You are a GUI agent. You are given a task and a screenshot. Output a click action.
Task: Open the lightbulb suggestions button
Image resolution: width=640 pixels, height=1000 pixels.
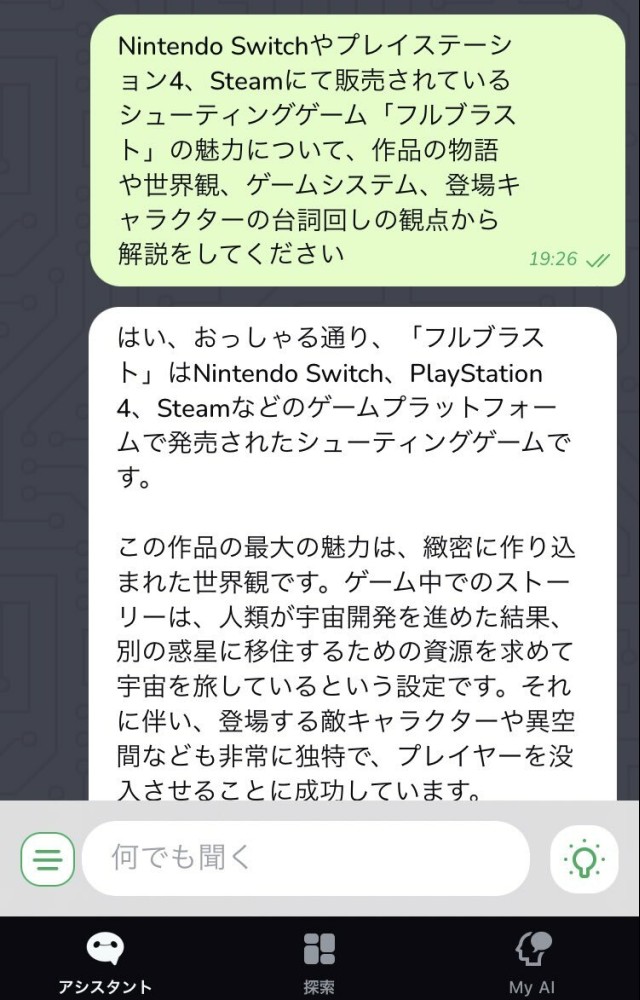tap(583, 858)
